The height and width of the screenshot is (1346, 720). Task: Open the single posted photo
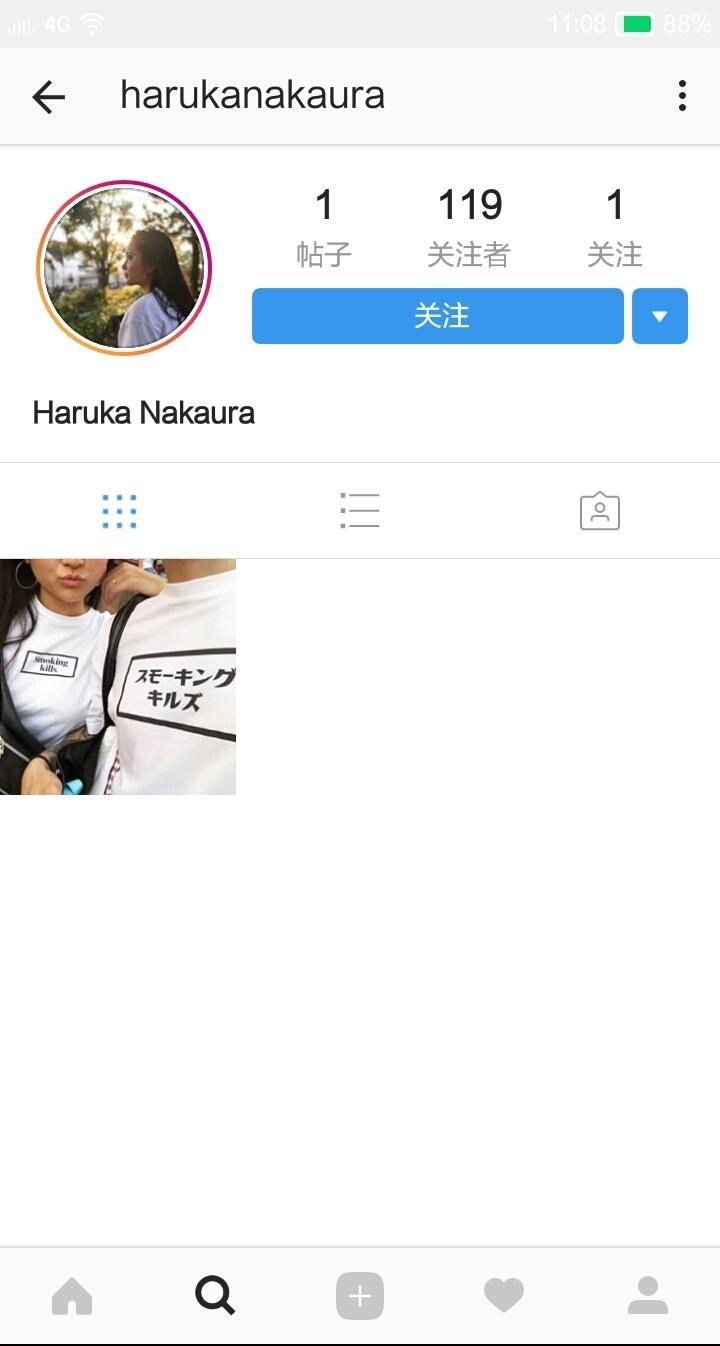coord(118,677)
